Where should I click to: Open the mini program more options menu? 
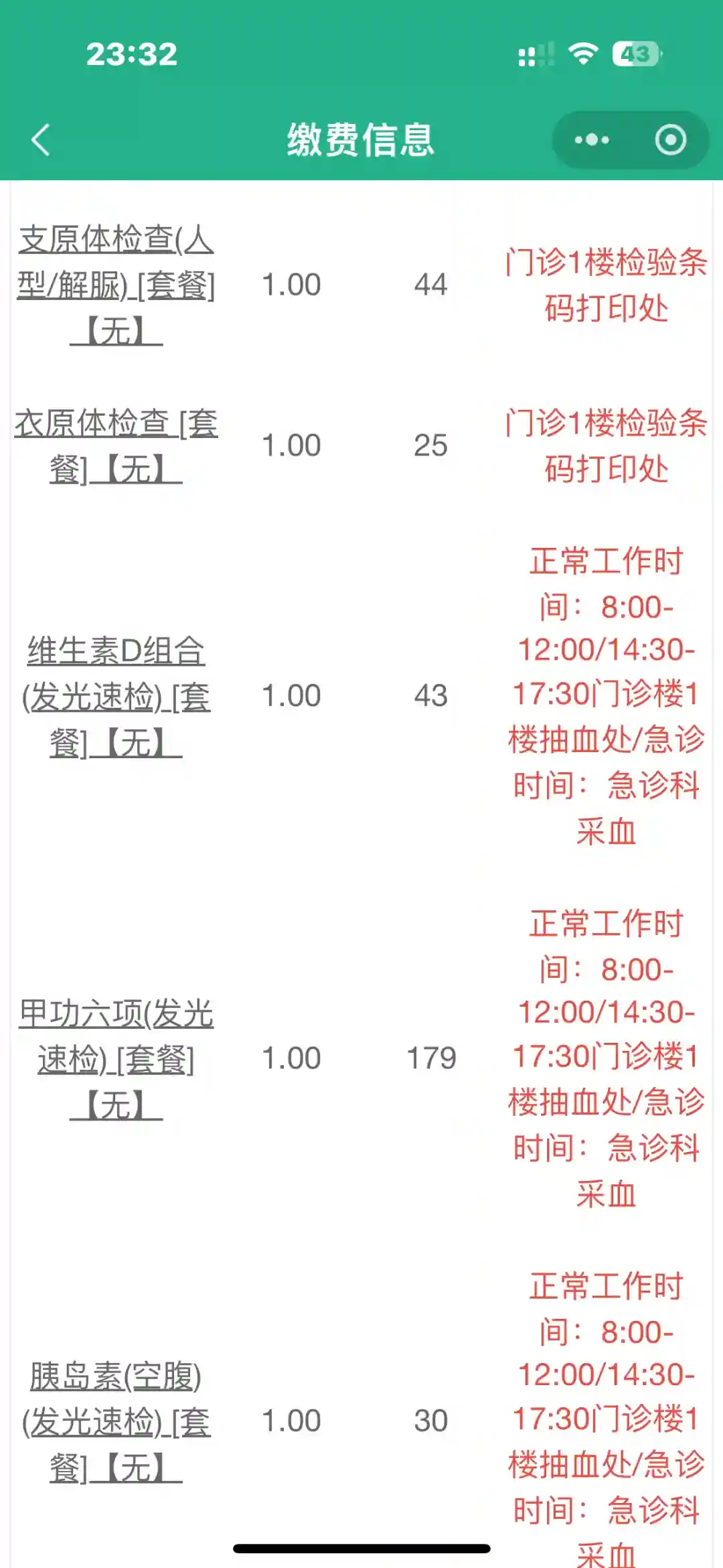coord(592,140)
